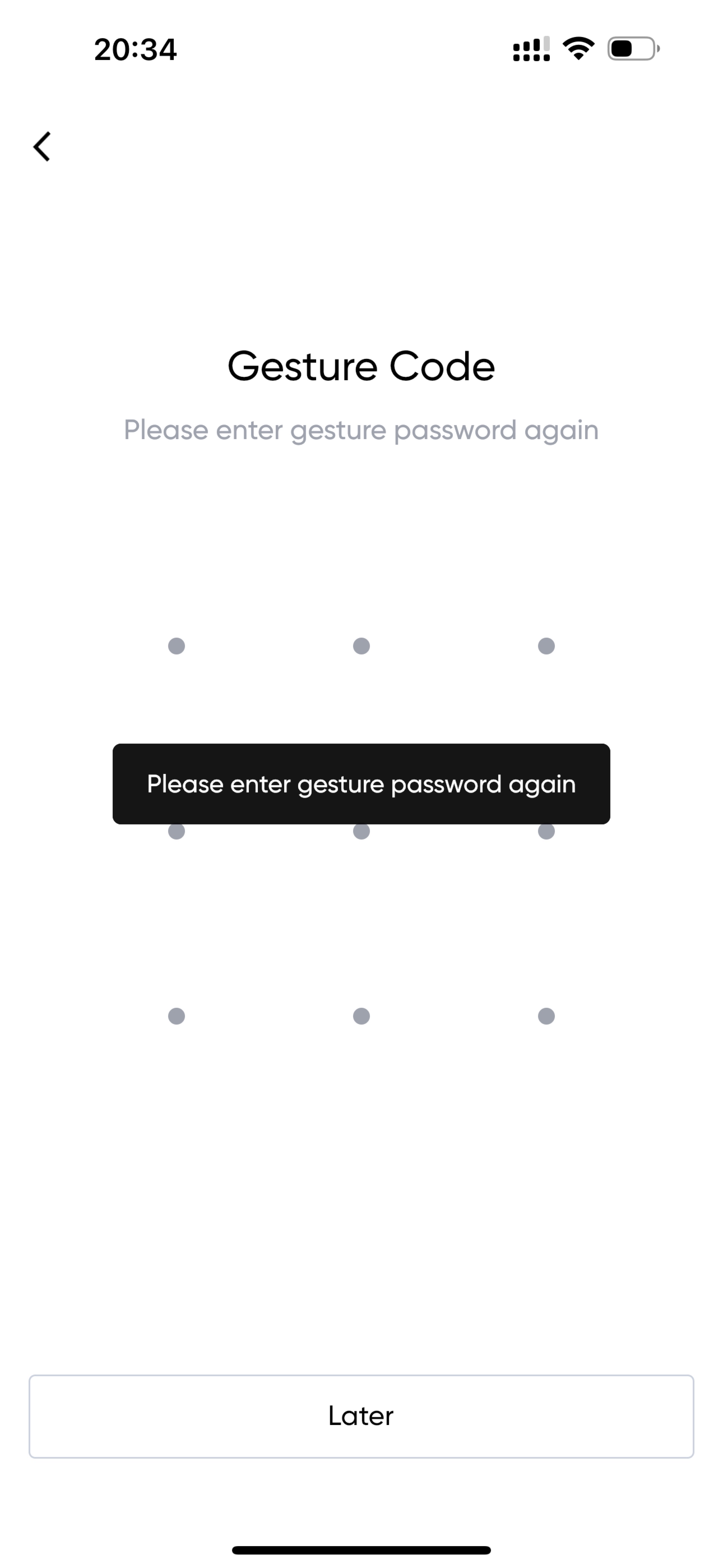Select the bottom-center gesture dot
723x1568 pixels.
pos(361,1016)
